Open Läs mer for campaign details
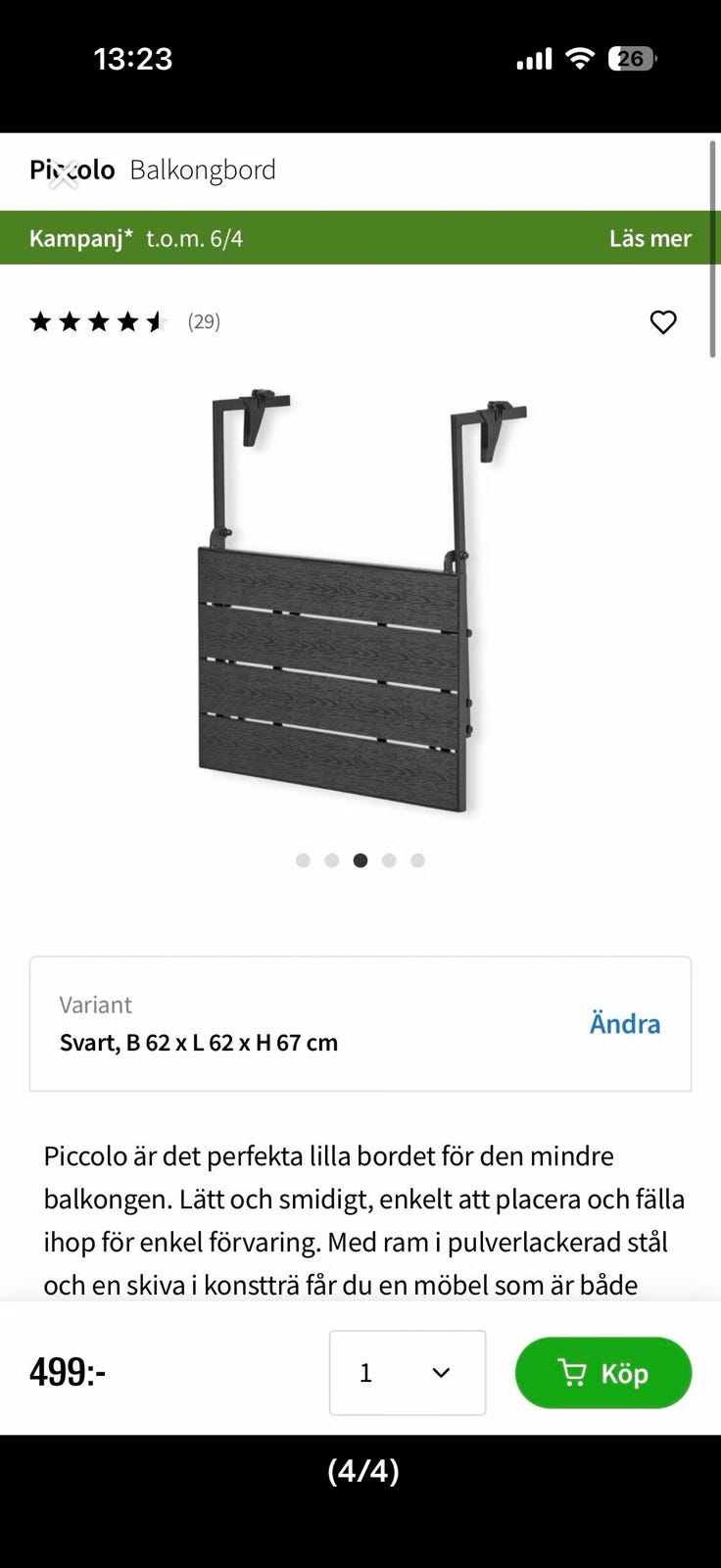This screenshot has width=721, height=1568. [649, 237]
